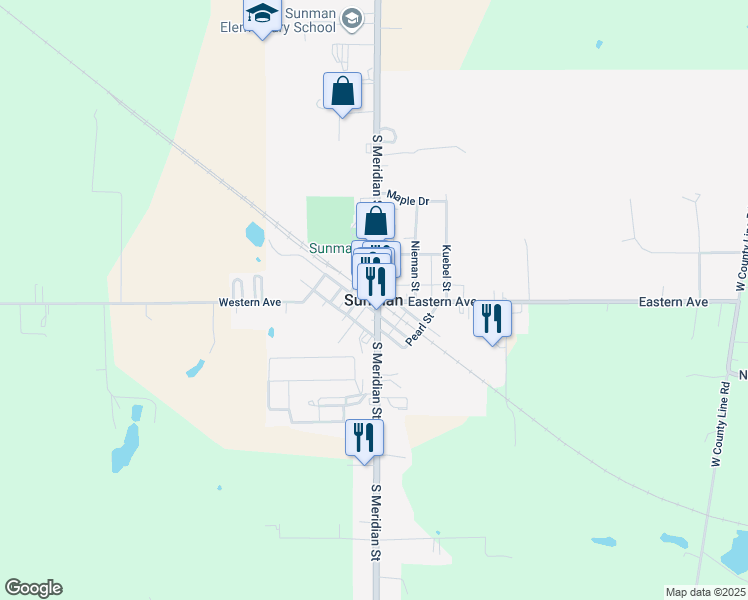Screen dimensions: 748x600
Task: Open the restaurant marker on south S Meridian St
Action: coord(364,441)
